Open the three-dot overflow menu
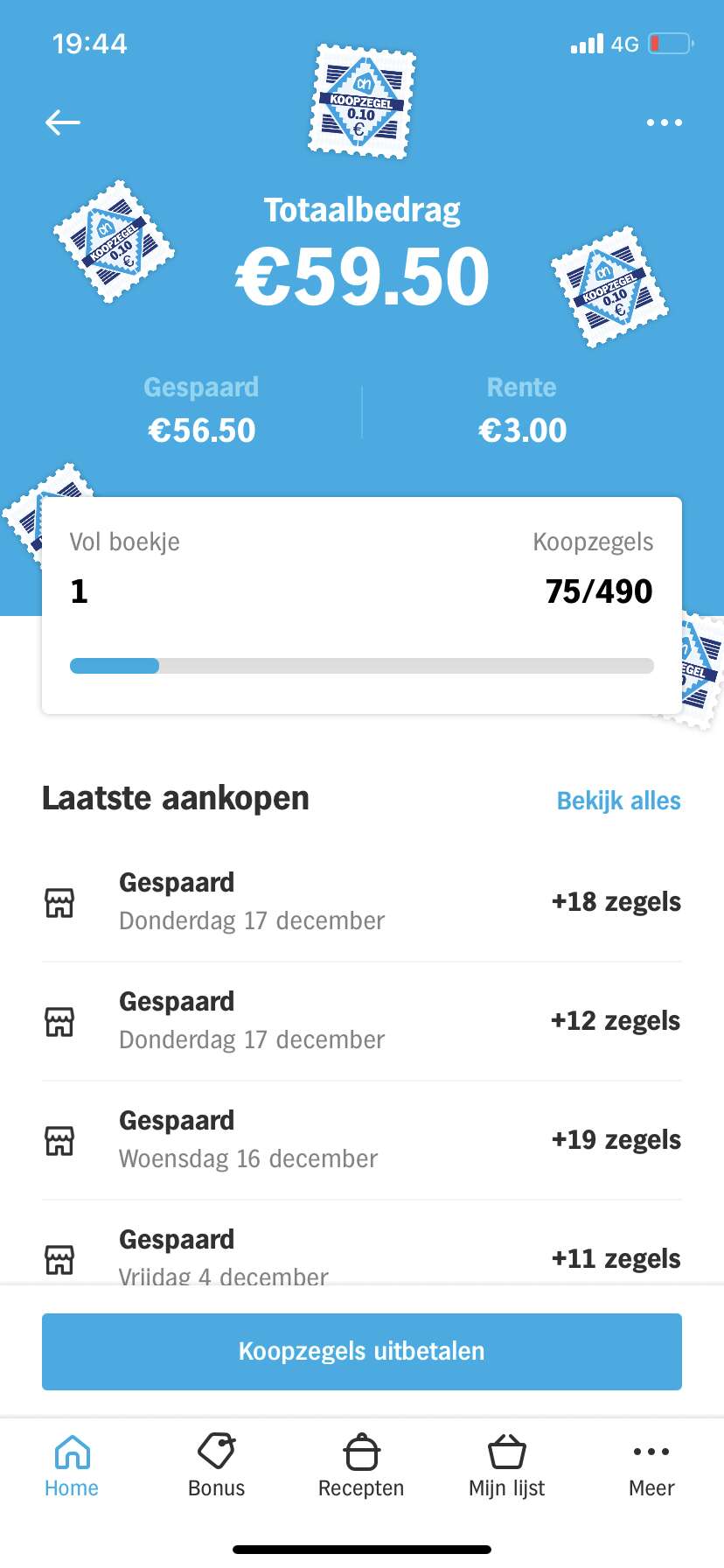724x1568 pixels. (664, 122)
